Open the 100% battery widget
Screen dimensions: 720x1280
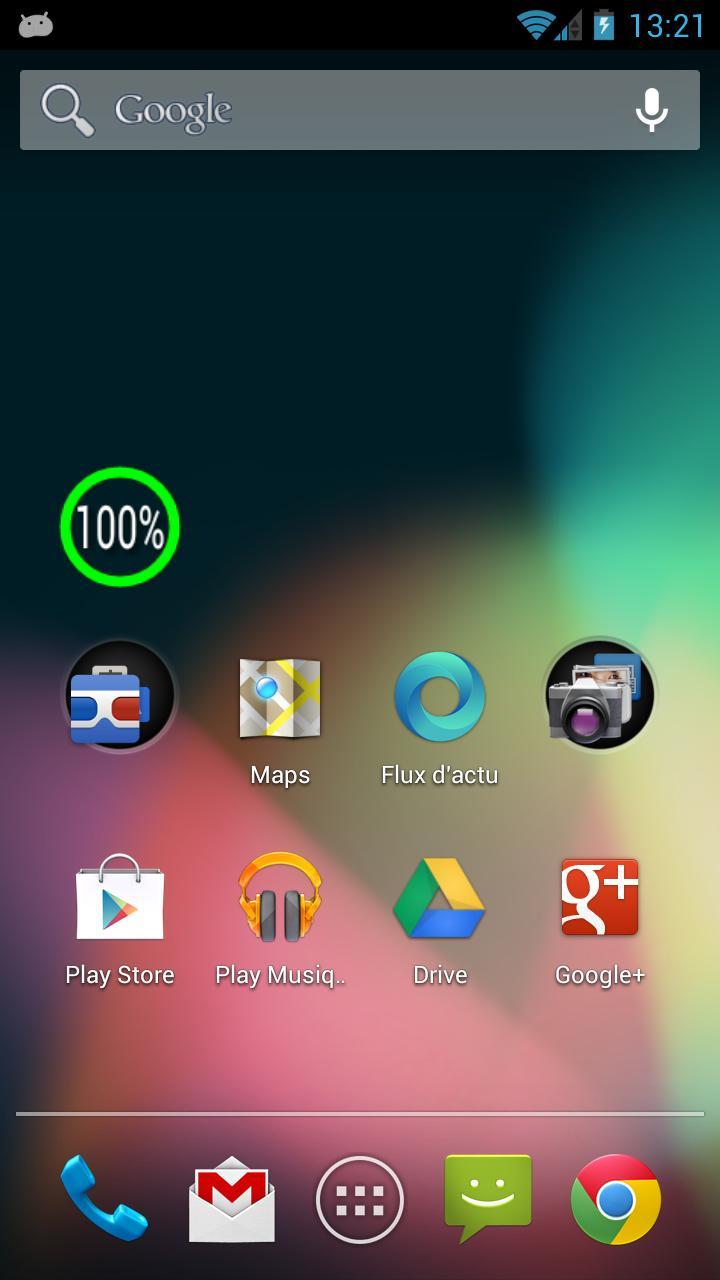click(x=120, y=527)
